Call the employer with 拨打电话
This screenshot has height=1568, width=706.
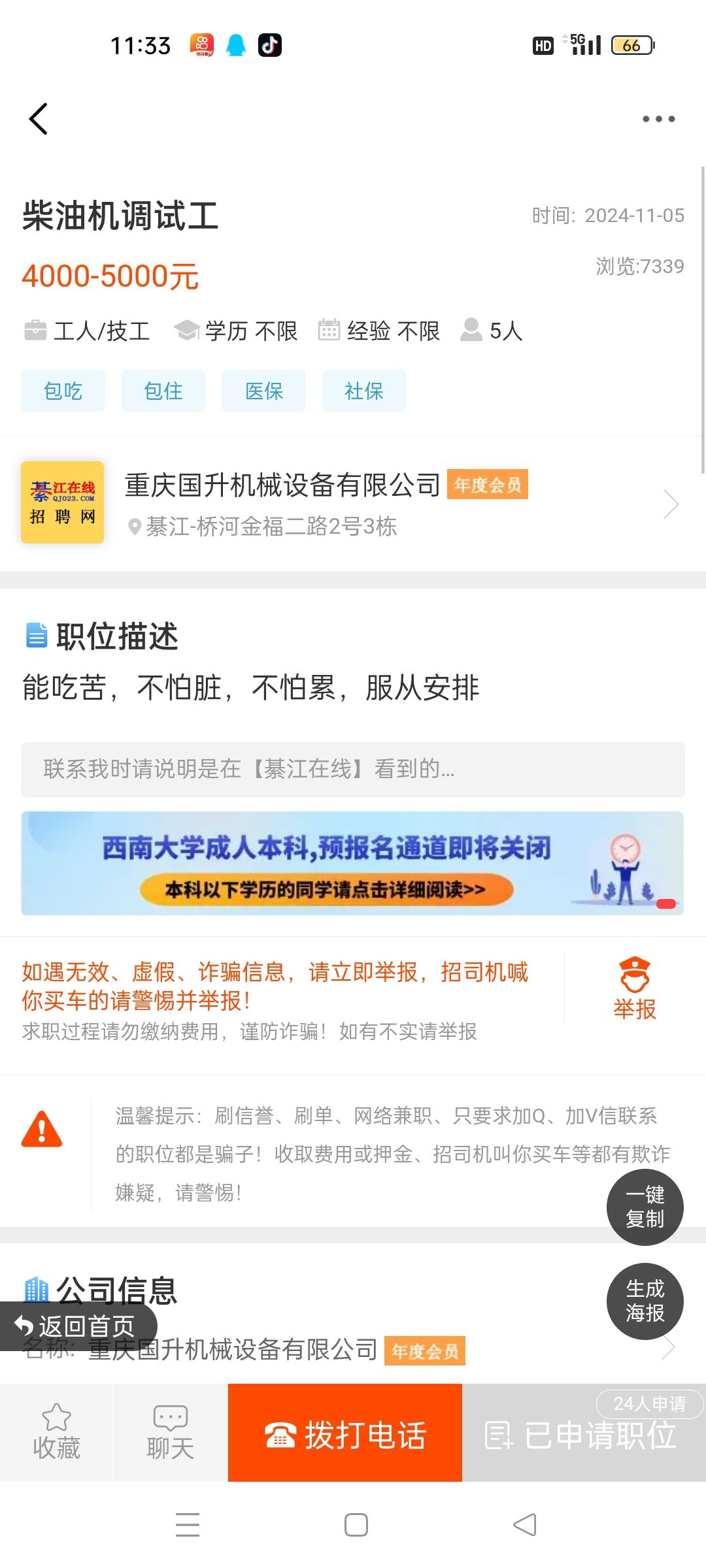click(x=345, y=1433)
